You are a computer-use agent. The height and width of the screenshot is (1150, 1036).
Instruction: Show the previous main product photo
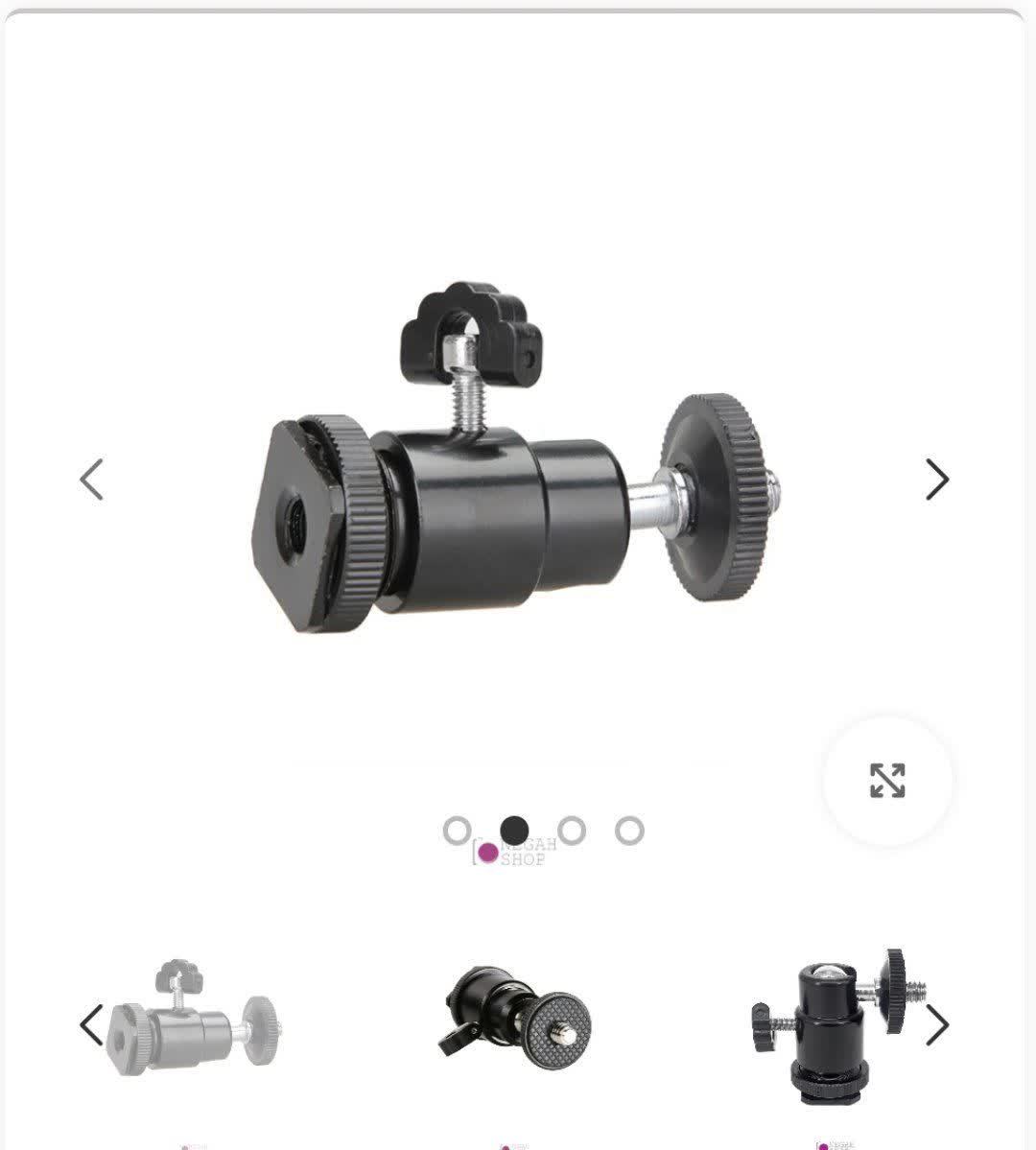pyautogui.click(x=91, y=480)
